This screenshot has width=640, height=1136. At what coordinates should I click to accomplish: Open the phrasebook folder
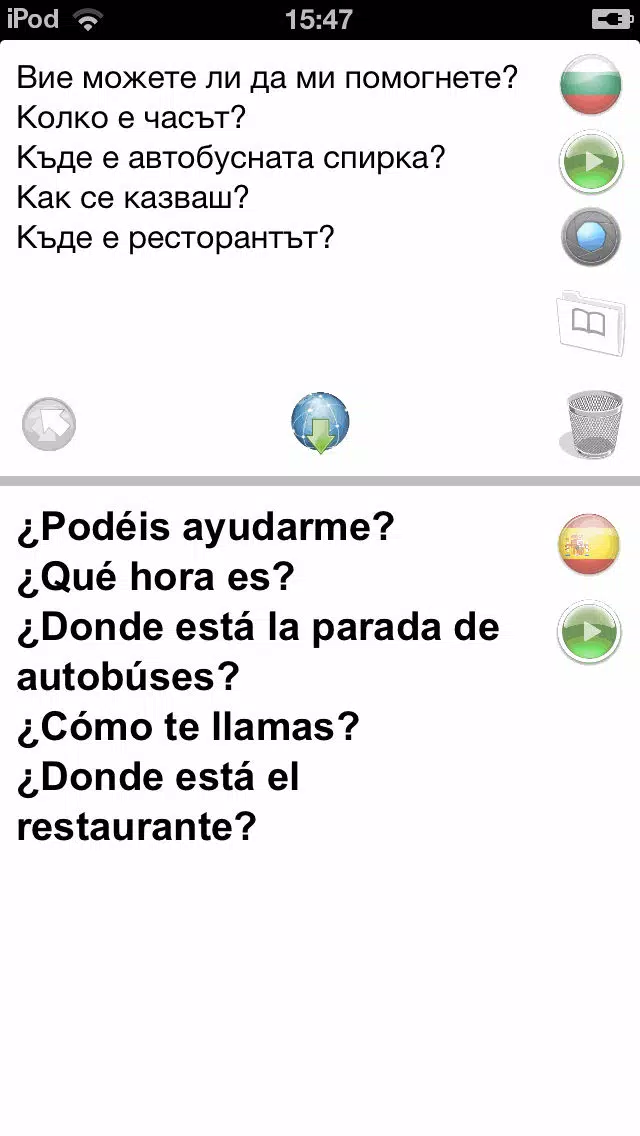(x=591, y=322)
